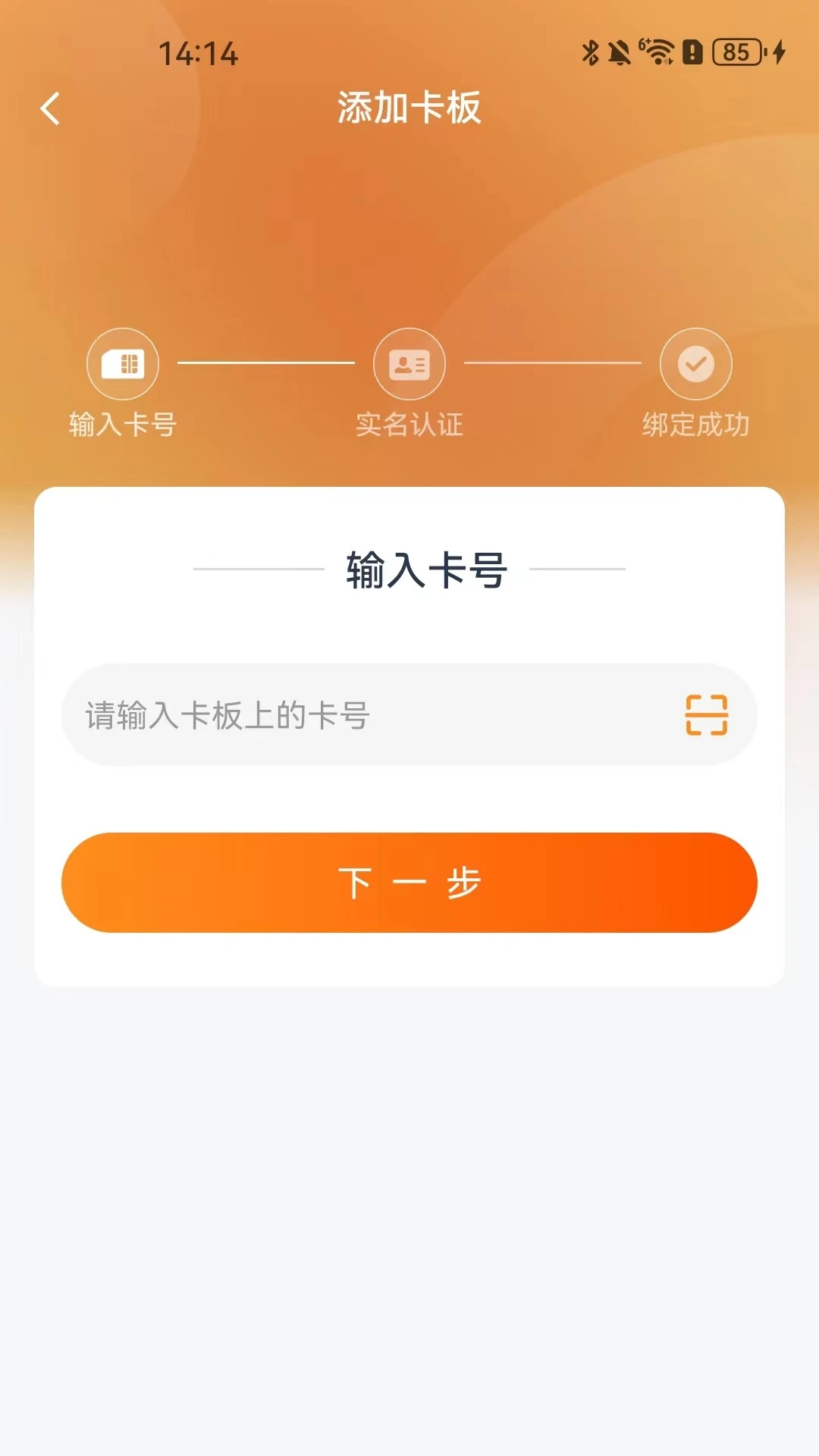Tap the SIM card icon for 输入卡号 step

pos(124,364)
